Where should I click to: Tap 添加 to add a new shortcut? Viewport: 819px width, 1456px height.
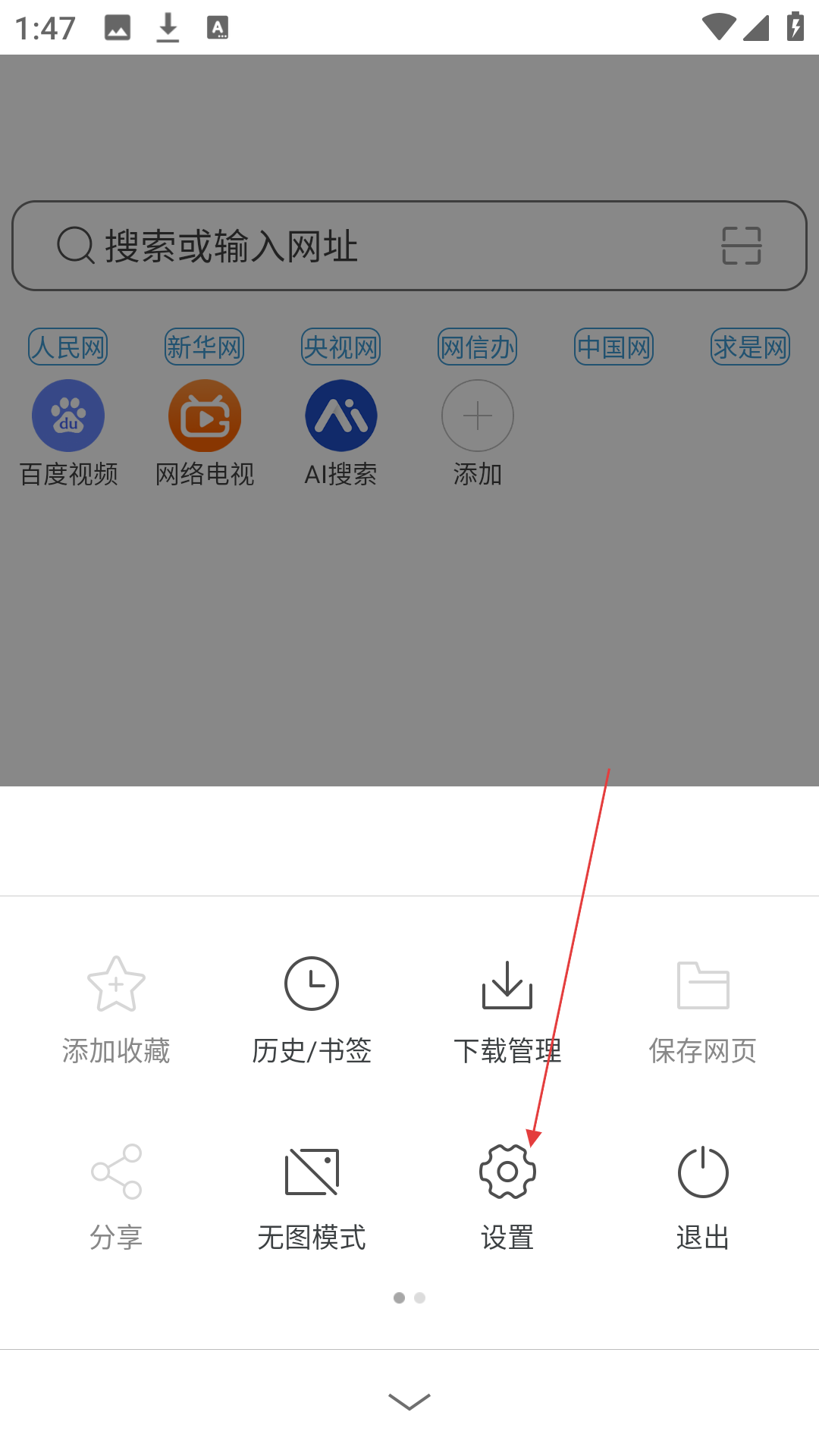coord(478,434)
